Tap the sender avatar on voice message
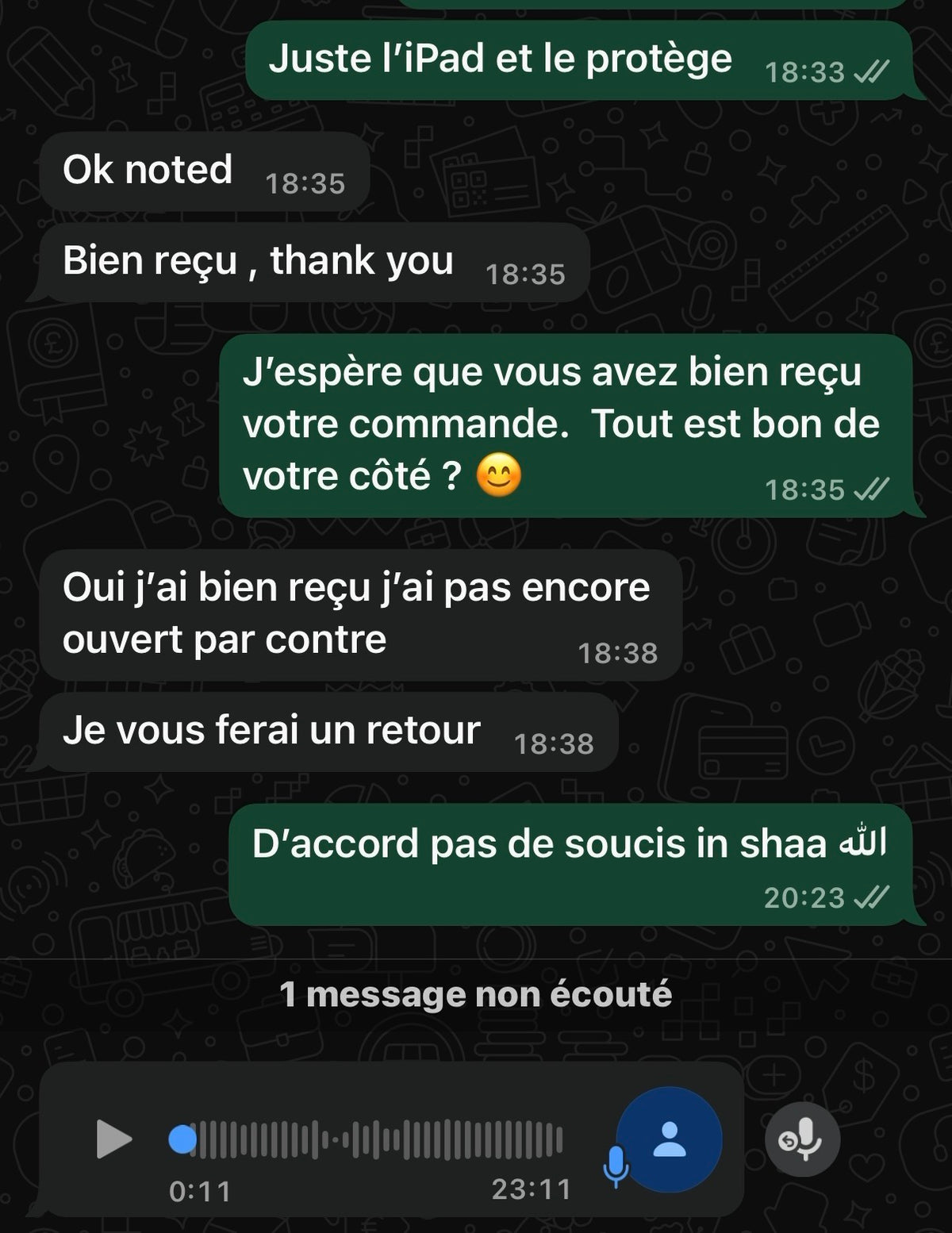This screenshot has width=952, height=1233. 670,1139
